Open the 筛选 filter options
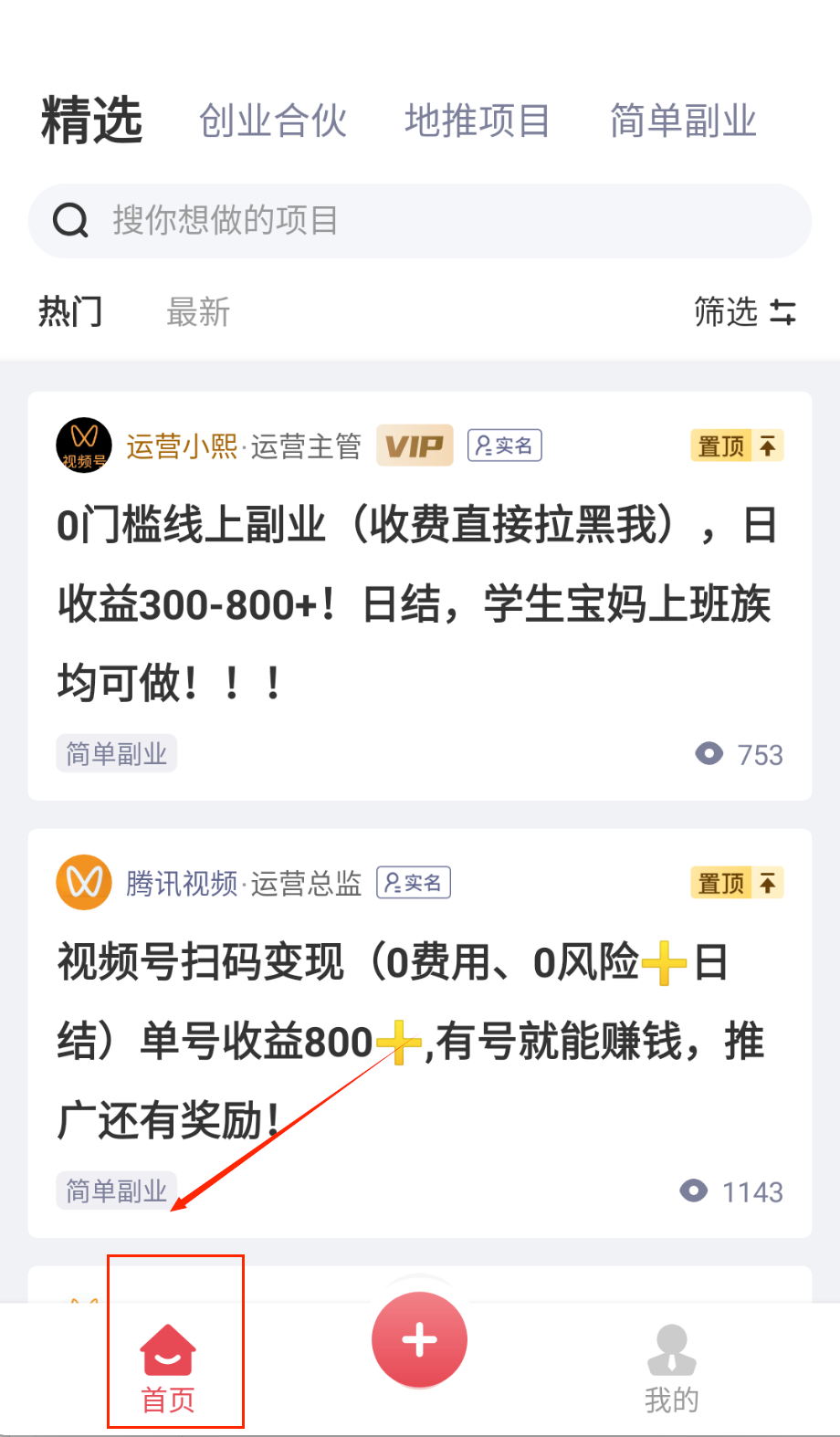Image resolution: width=840 pixels, height=1437 pixels. point(744,312)
